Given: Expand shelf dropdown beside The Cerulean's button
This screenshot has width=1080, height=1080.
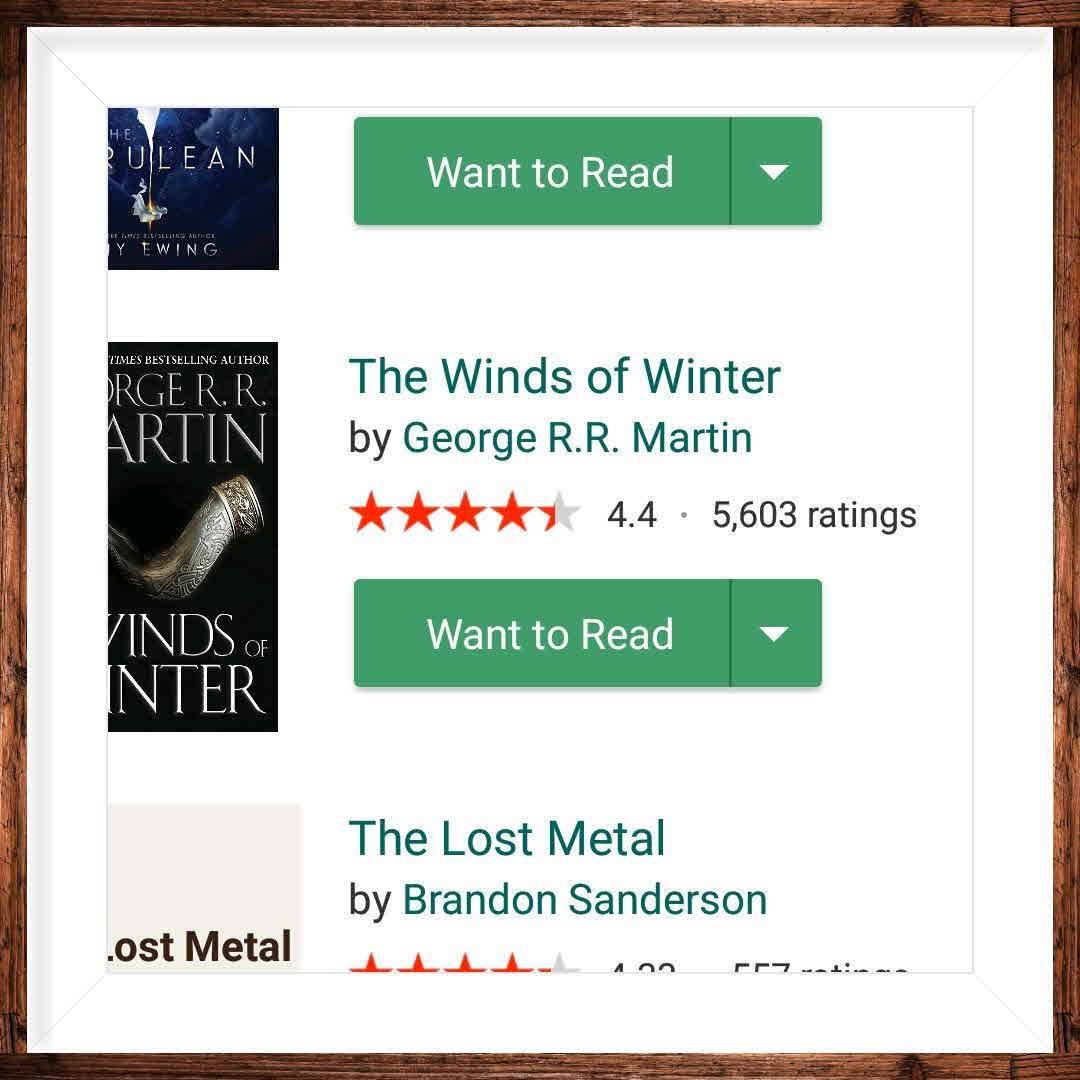Looking at the screenshot, I should pyautogui.click(x=775, y=172).
